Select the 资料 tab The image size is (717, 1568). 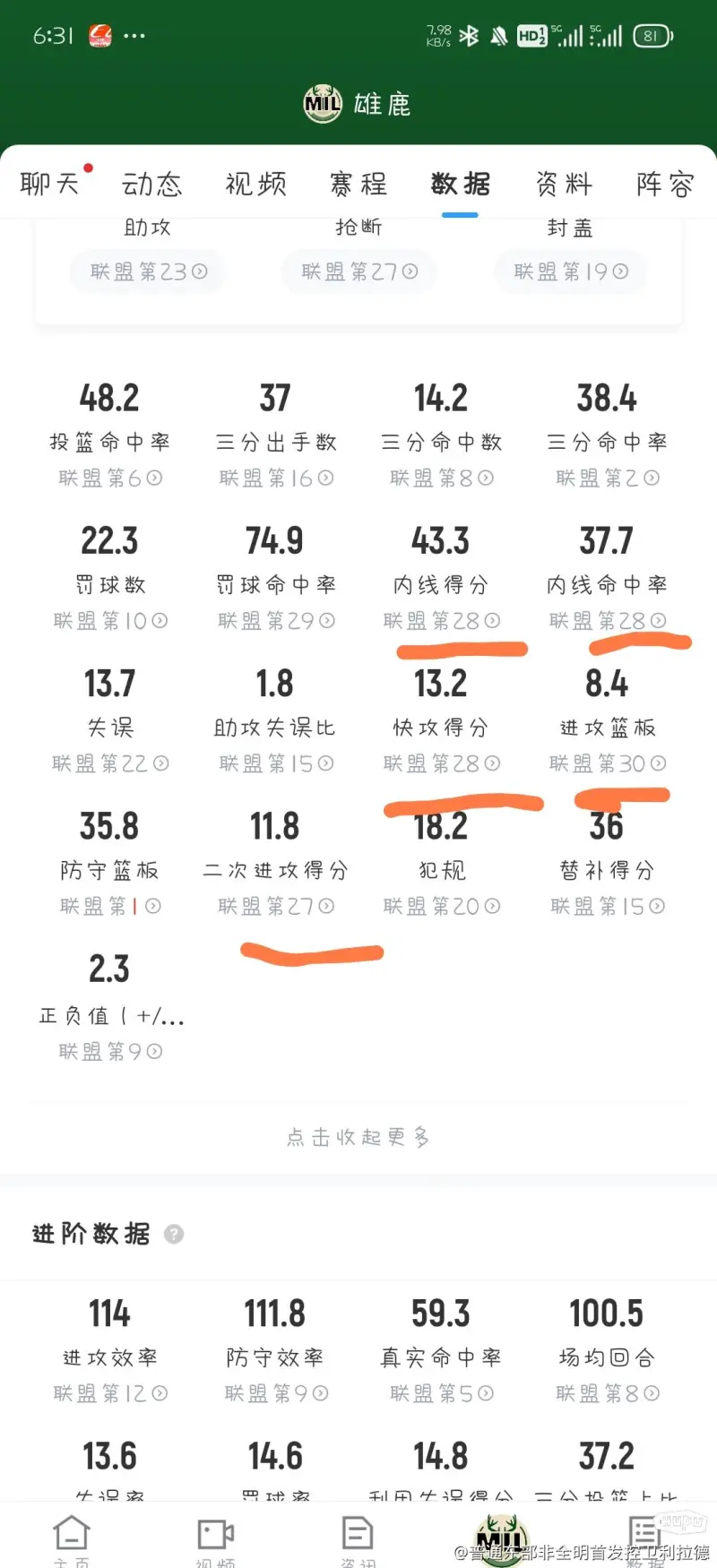click(564, 185)
